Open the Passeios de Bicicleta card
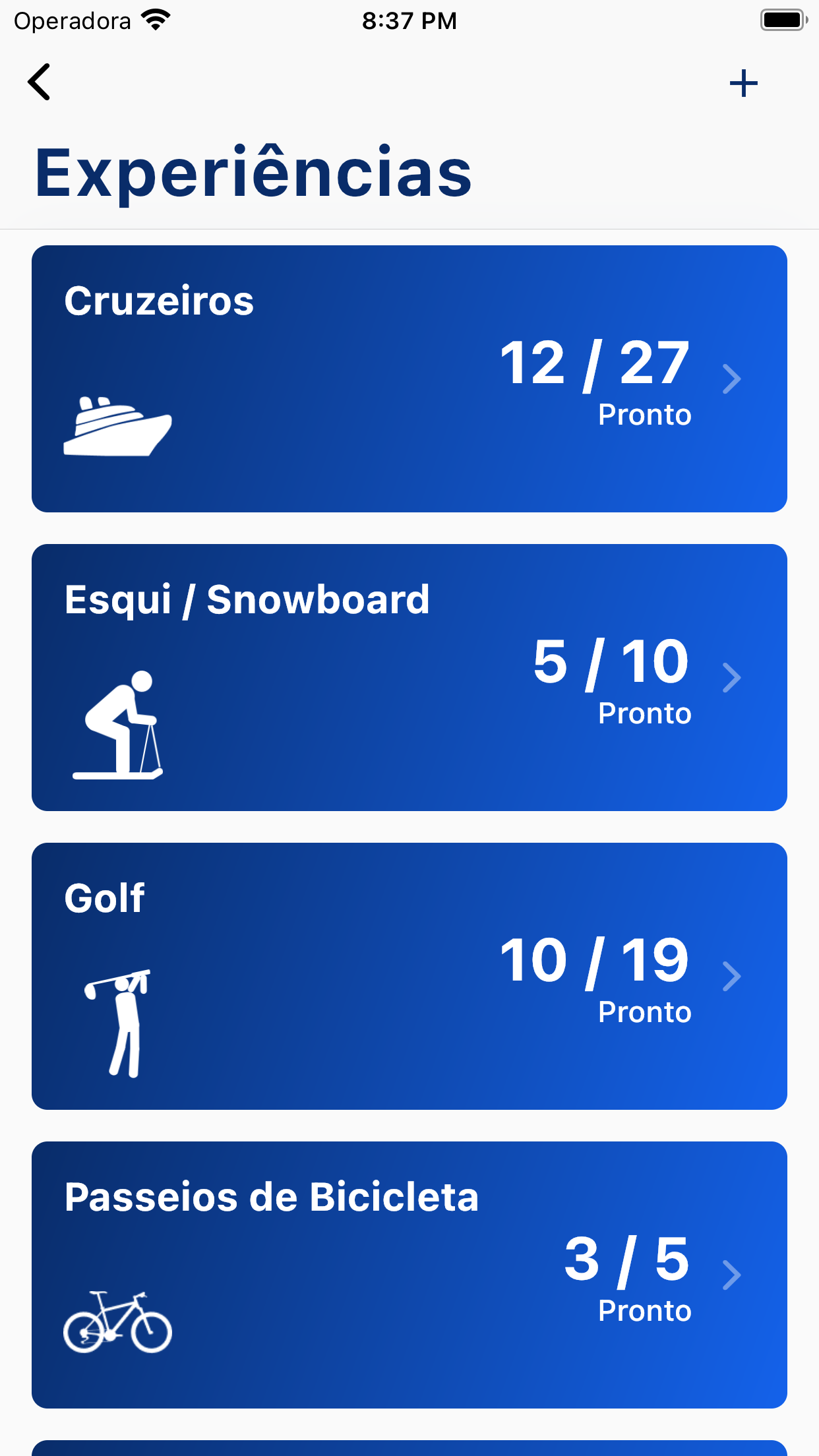Image resolution: width=819 pixels, height=1456 pixels. tap(409, 1275)
